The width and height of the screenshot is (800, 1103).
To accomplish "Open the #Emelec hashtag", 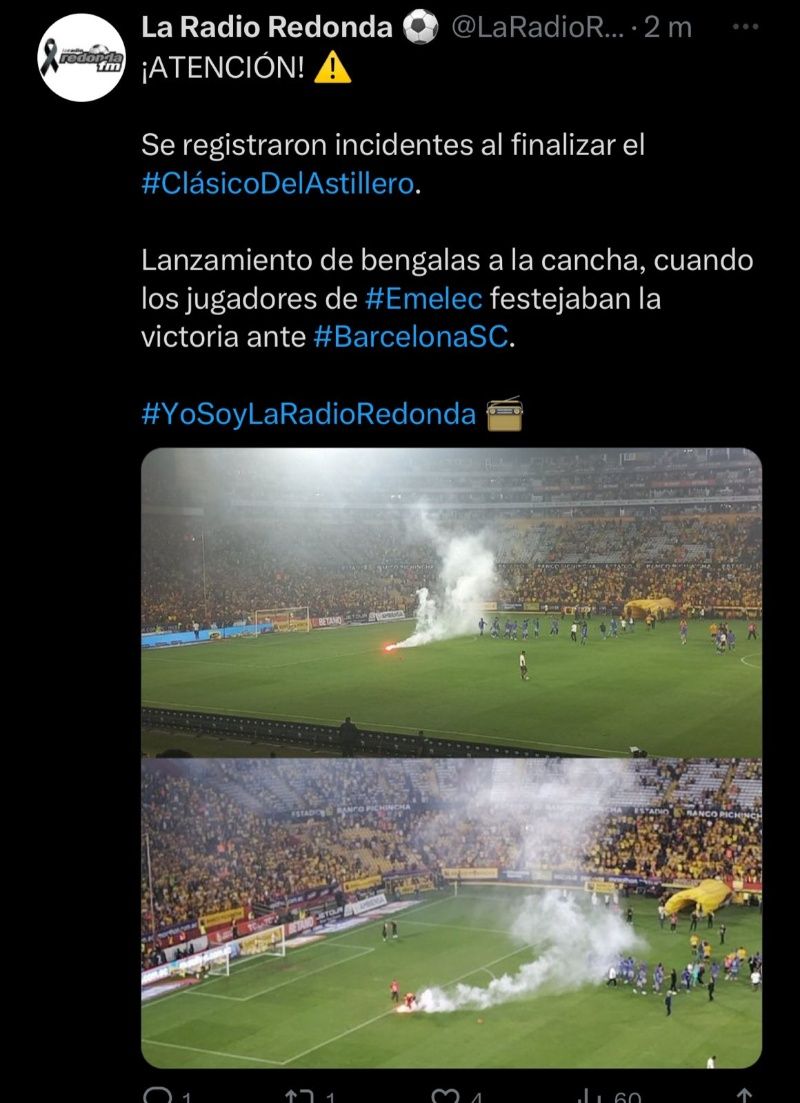I will click(424, 298).
